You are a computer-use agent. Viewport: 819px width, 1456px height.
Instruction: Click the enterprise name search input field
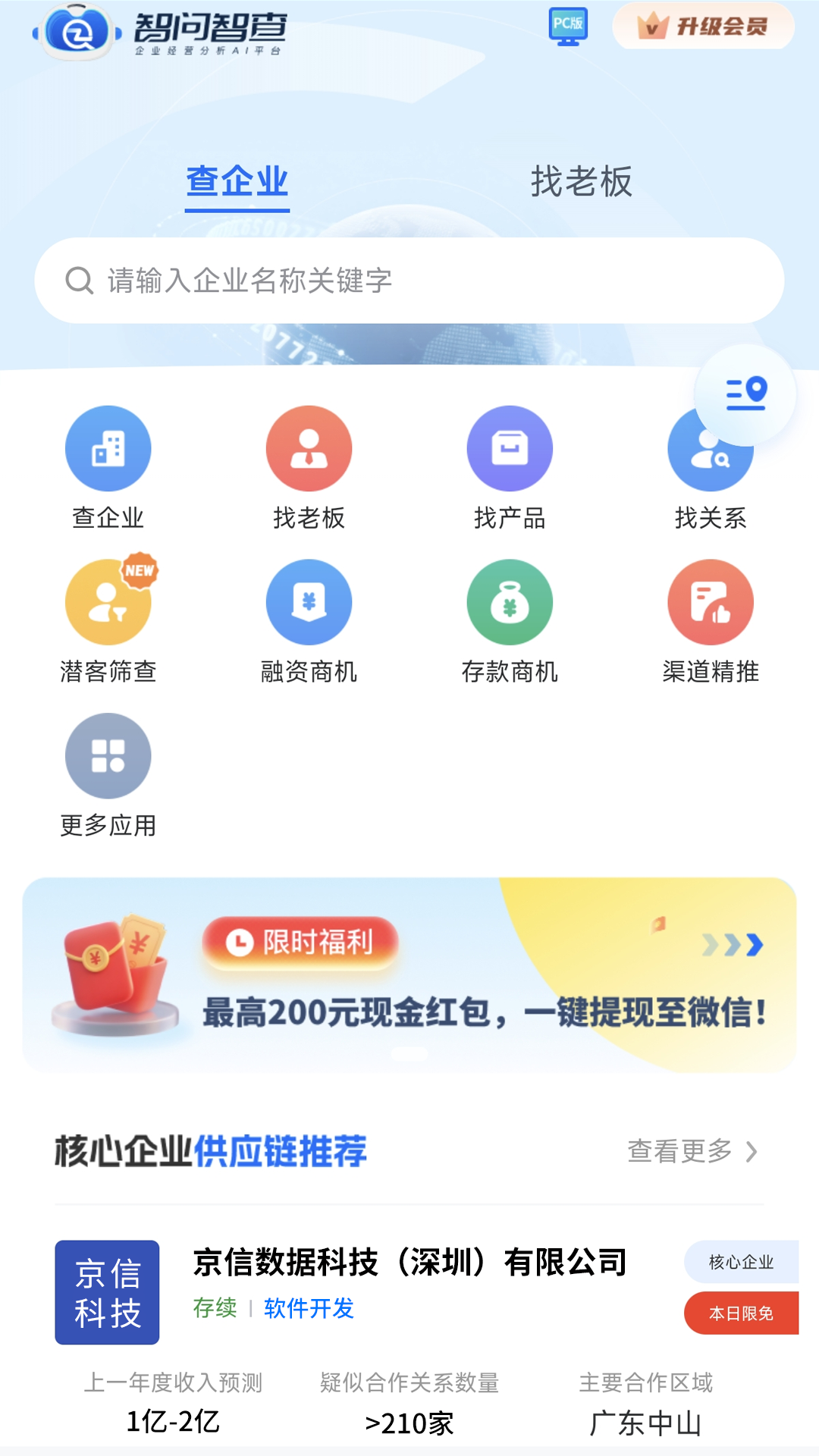point(409,280)
